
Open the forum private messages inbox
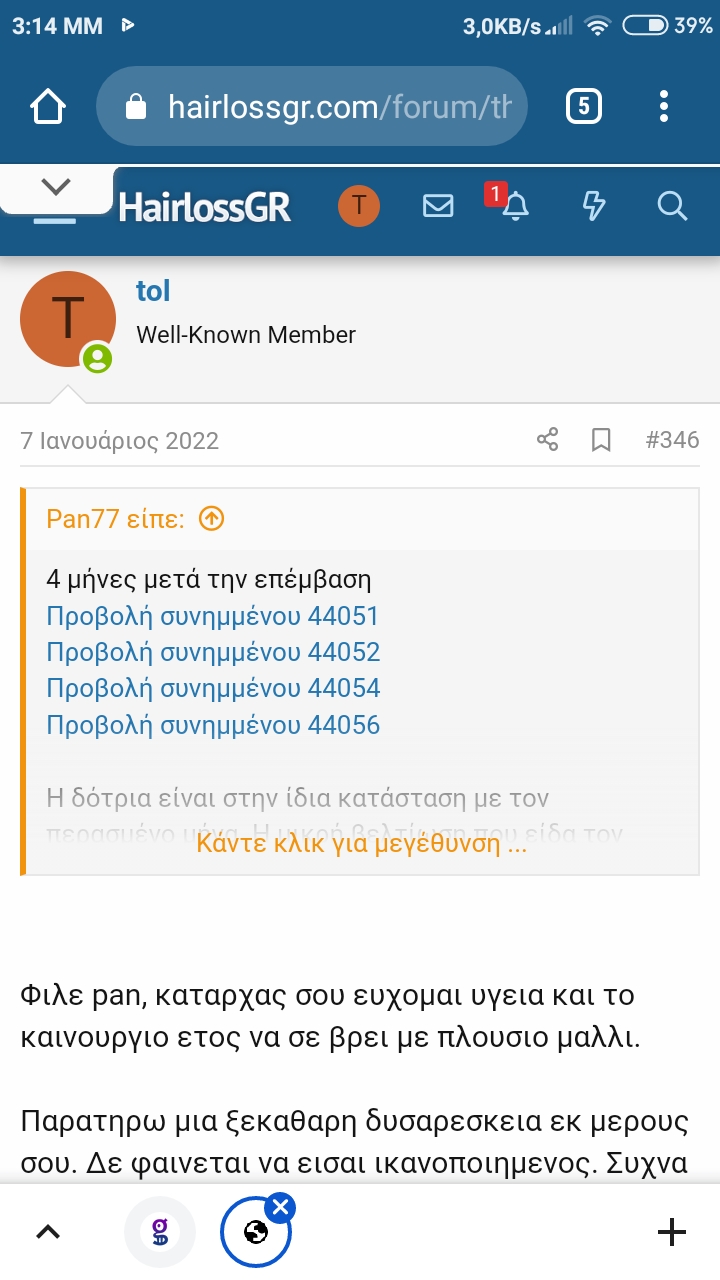pyautogui.click(x=438, y=207)
